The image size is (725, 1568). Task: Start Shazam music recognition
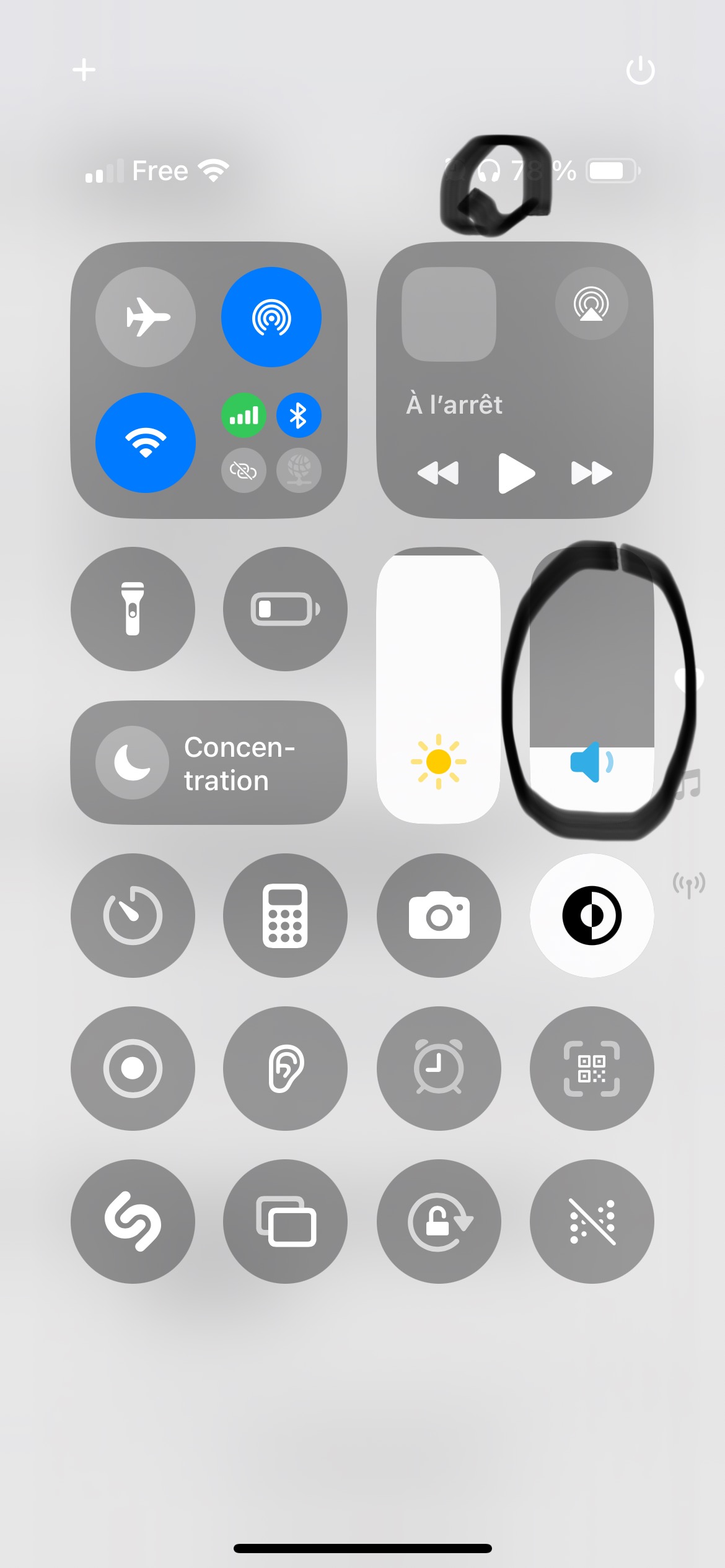coord(133,1221)
